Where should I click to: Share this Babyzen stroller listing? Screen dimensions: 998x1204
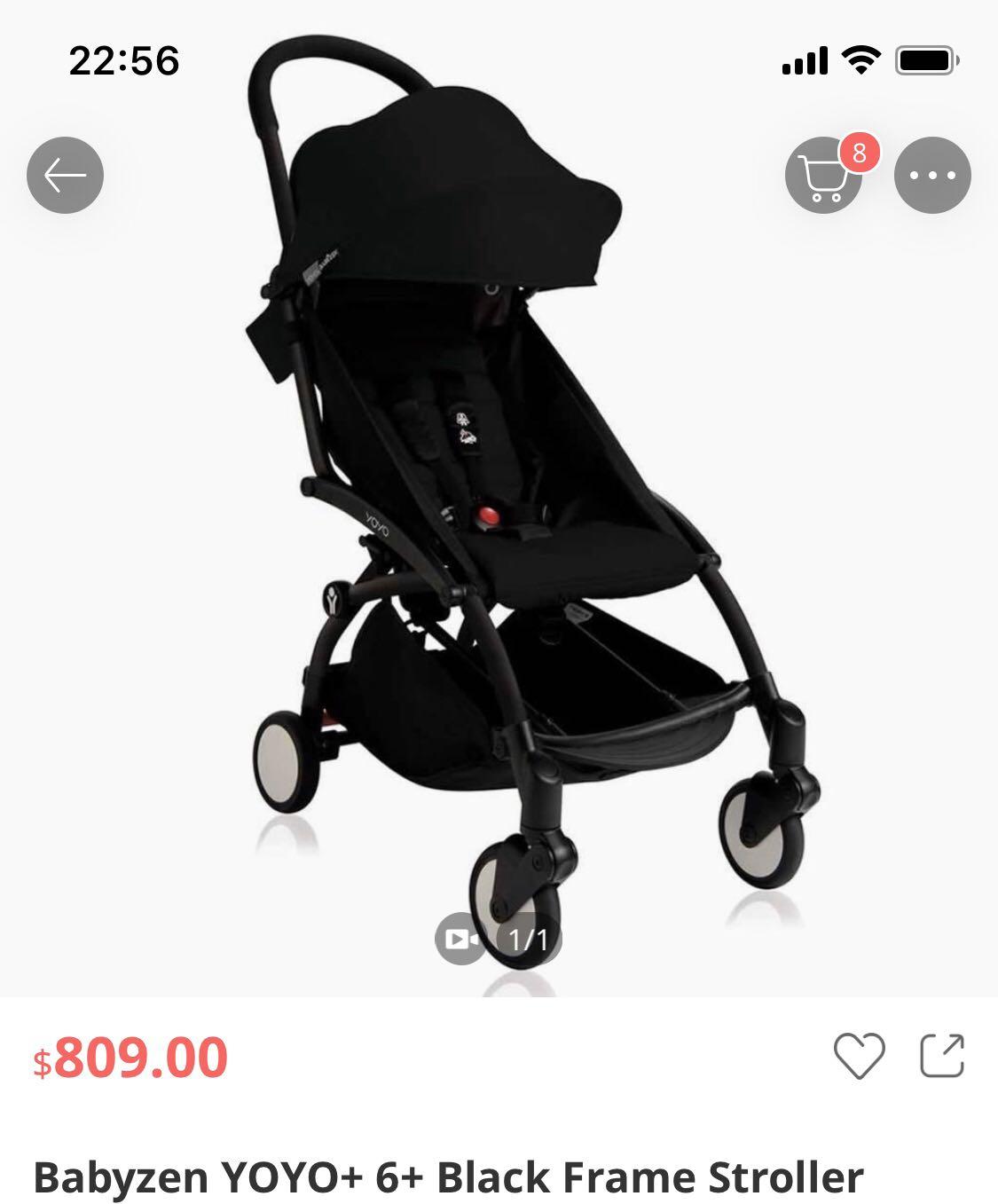coord(941,1056)
